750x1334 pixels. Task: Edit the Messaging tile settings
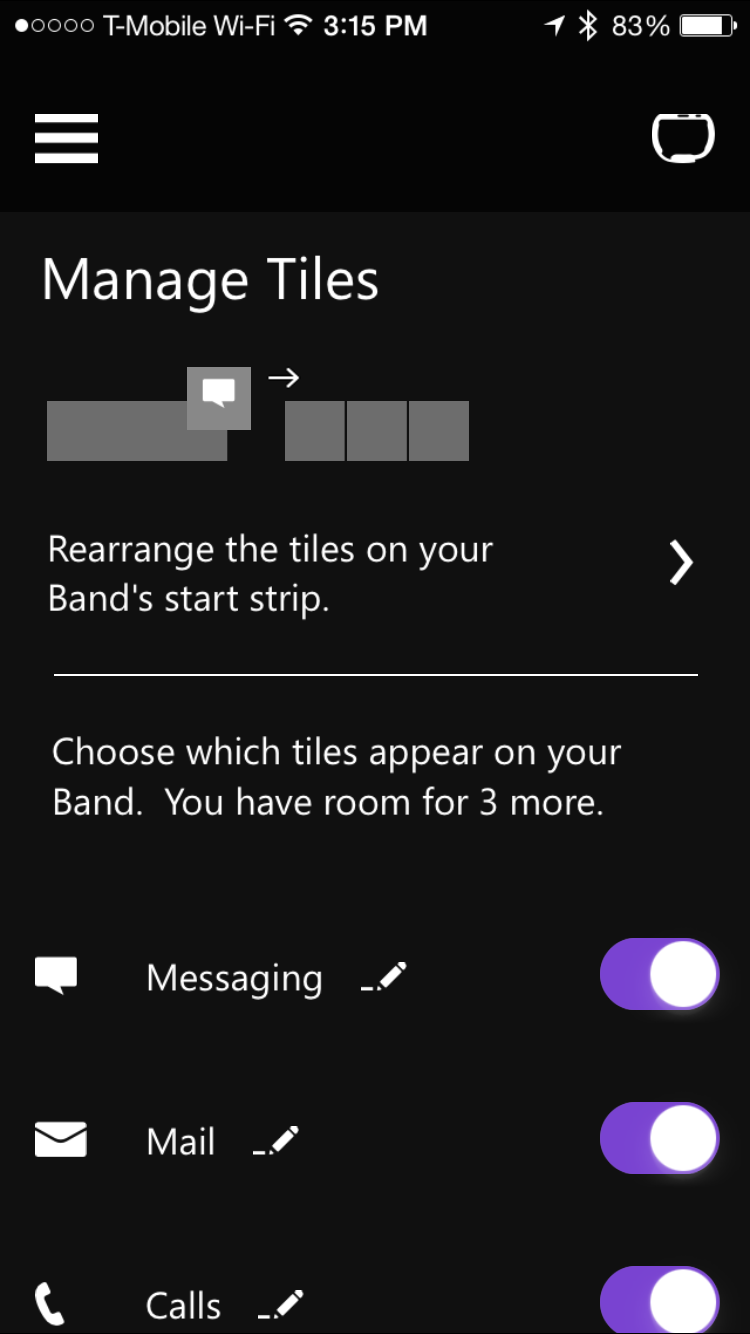(x=384, y=977)
